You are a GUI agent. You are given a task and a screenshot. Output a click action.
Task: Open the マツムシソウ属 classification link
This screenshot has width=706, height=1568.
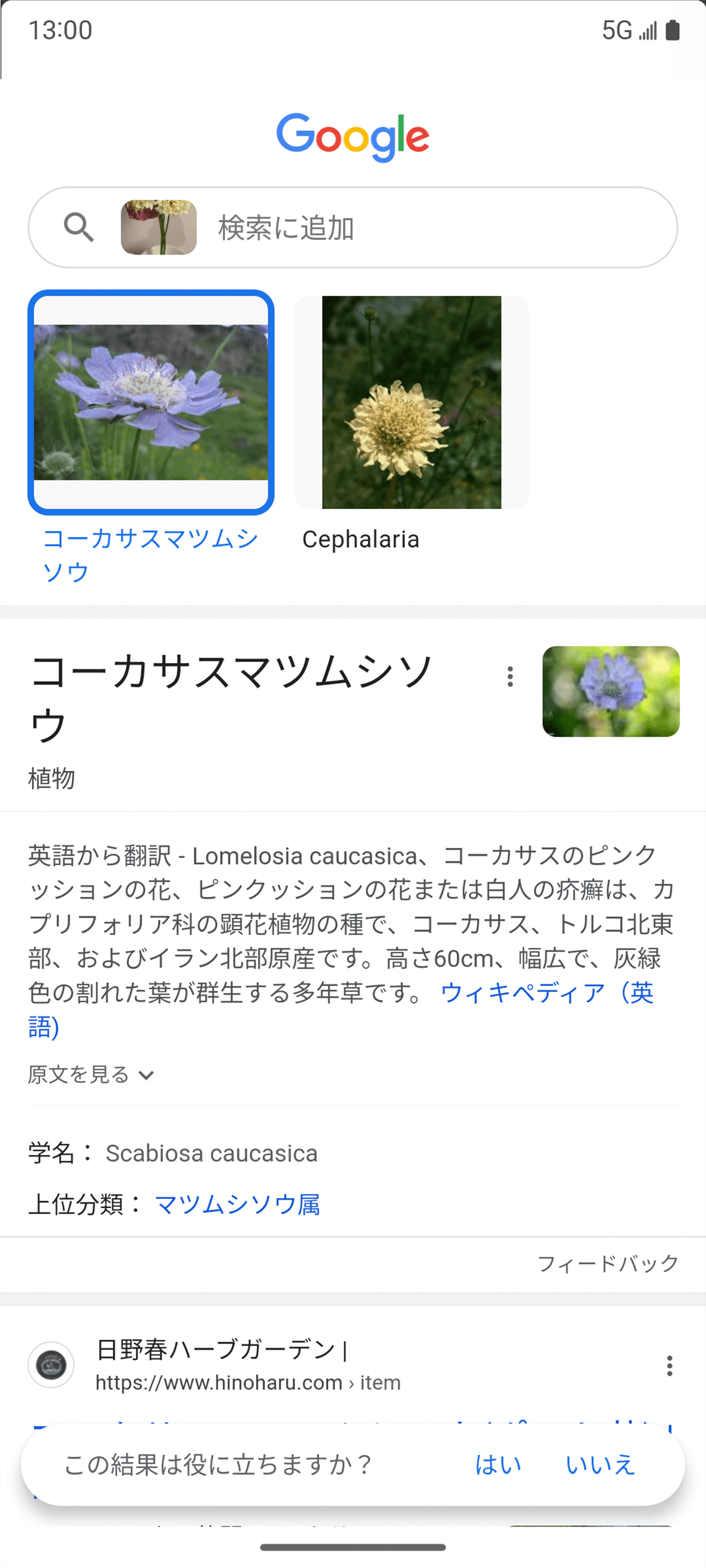237,1204
